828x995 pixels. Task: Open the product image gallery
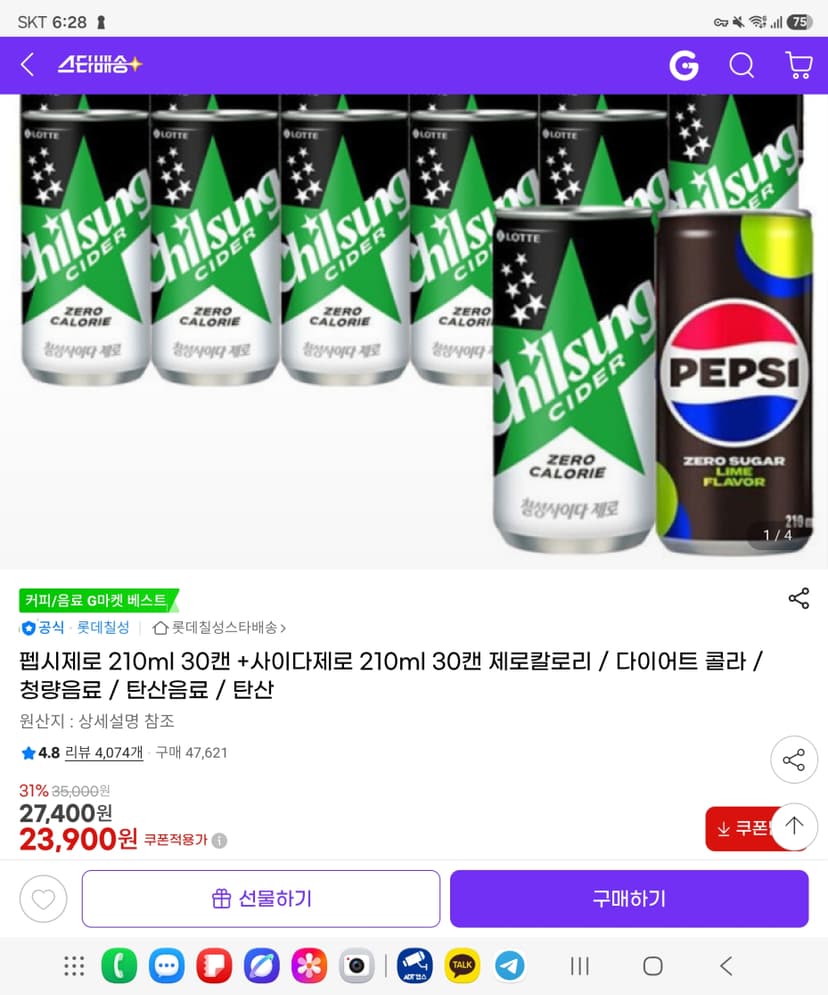click(x=414, y=331)
